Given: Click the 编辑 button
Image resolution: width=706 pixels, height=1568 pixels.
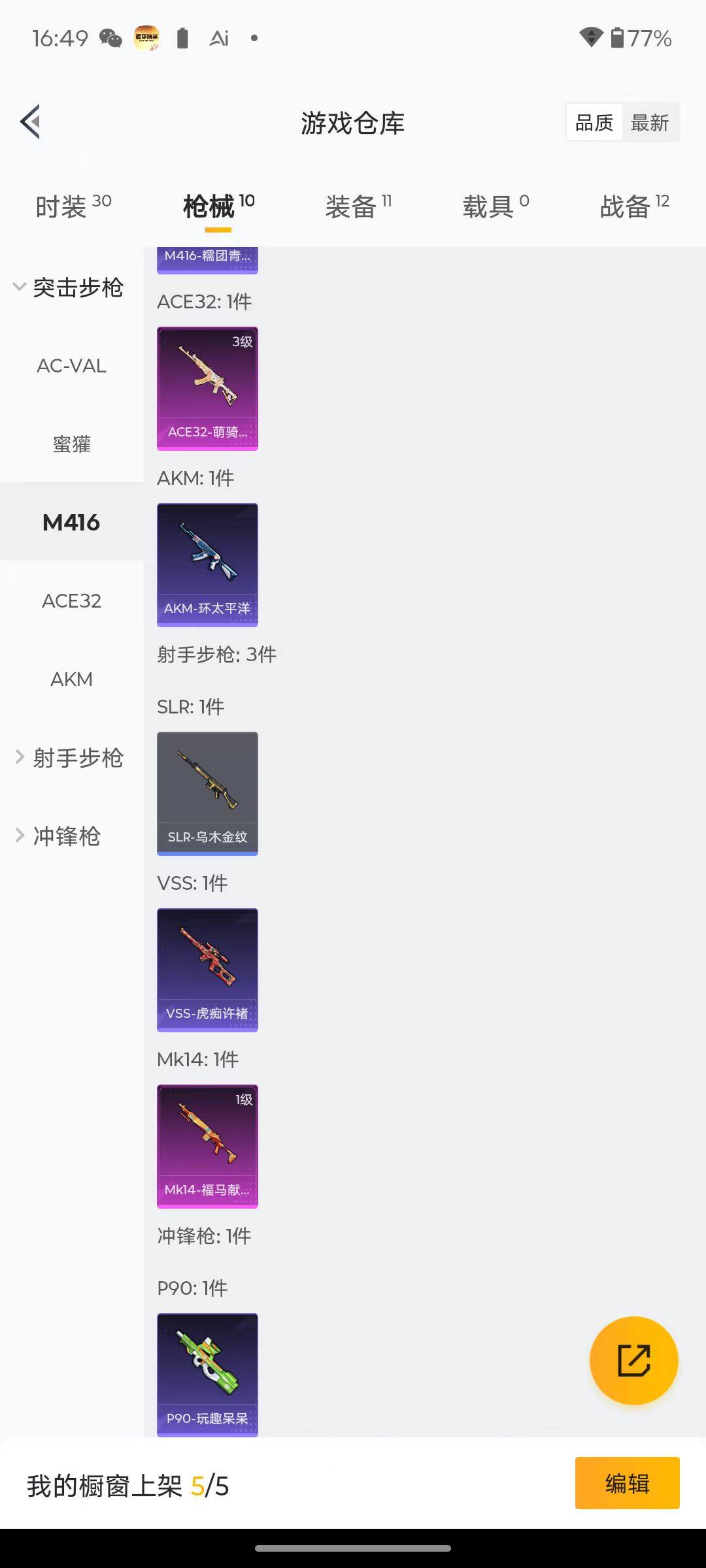Looking at the screenshot, I should click(x=626, y=1483).
